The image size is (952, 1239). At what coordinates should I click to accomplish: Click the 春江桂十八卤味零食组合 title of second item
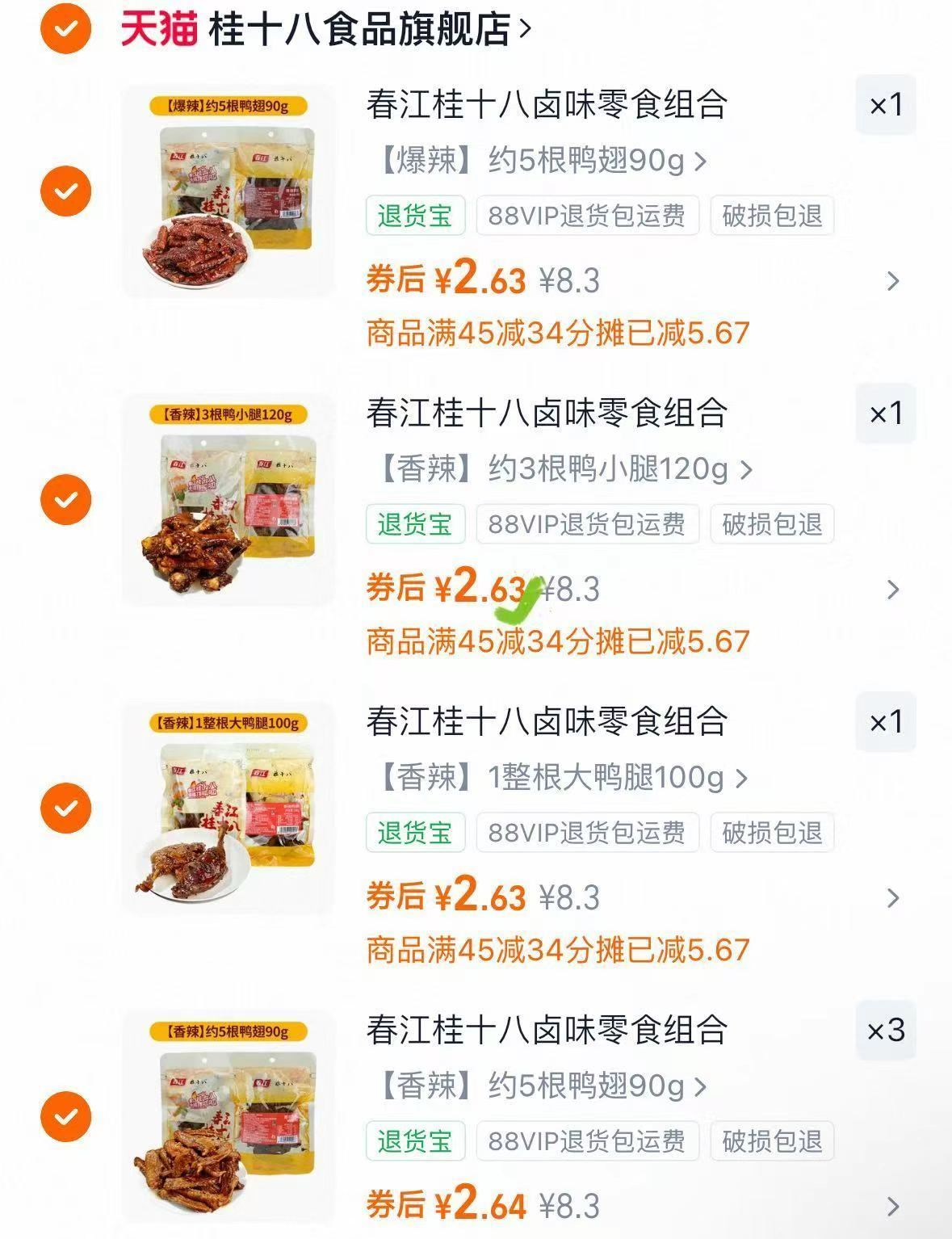545,414
